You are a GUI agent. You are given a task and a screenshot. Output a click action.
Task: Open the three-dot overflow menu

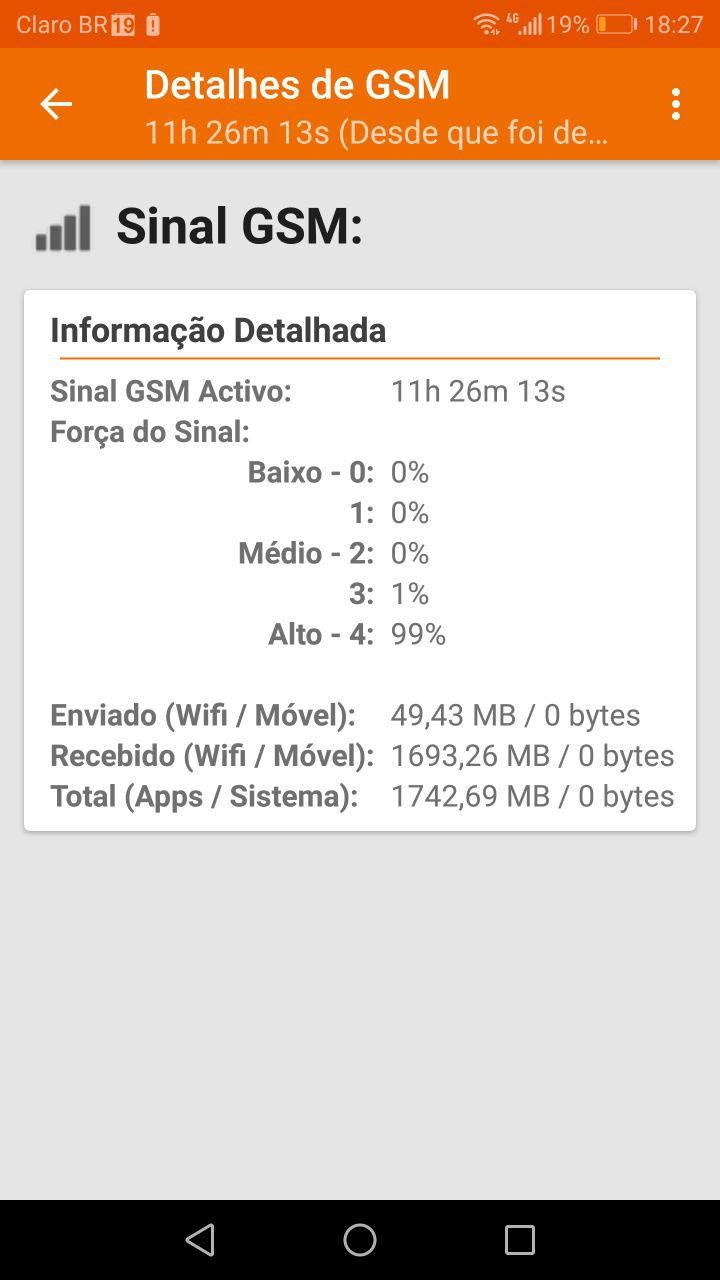(x=676, y=104)
